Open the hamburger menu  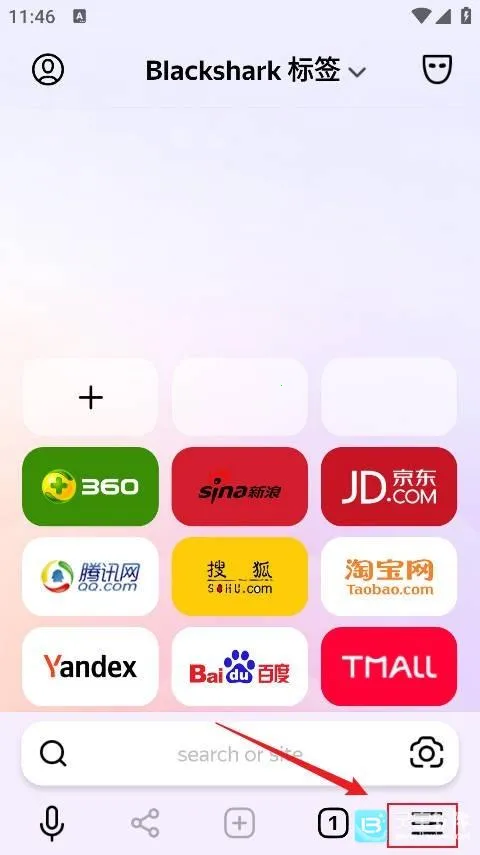click(x=425, y=824)
